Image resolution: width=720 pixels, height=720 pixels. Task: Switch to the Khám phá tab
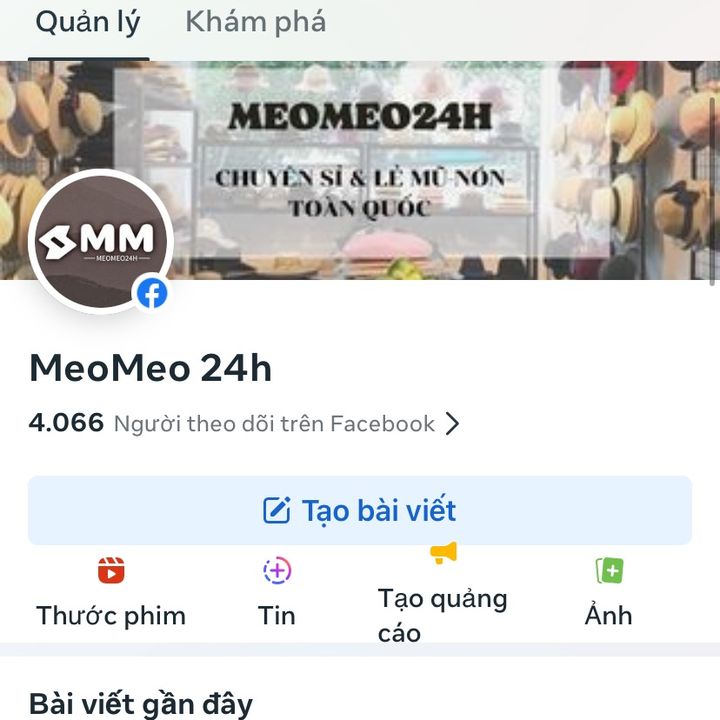pos(256,23)
